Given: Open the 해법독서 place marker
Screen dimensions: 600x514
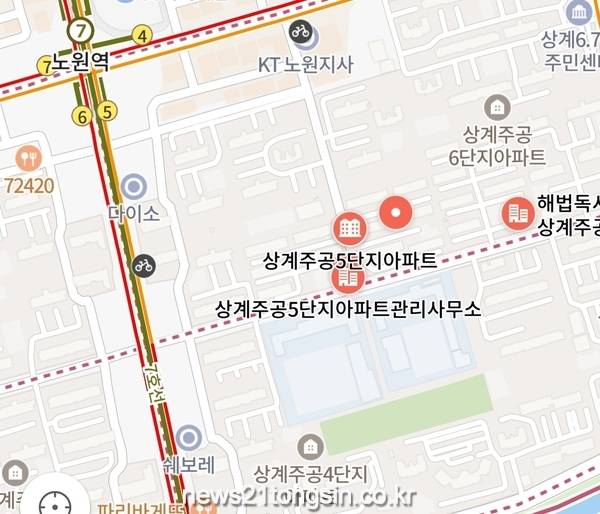Looking at the screenshot, I should pos(518,213).
